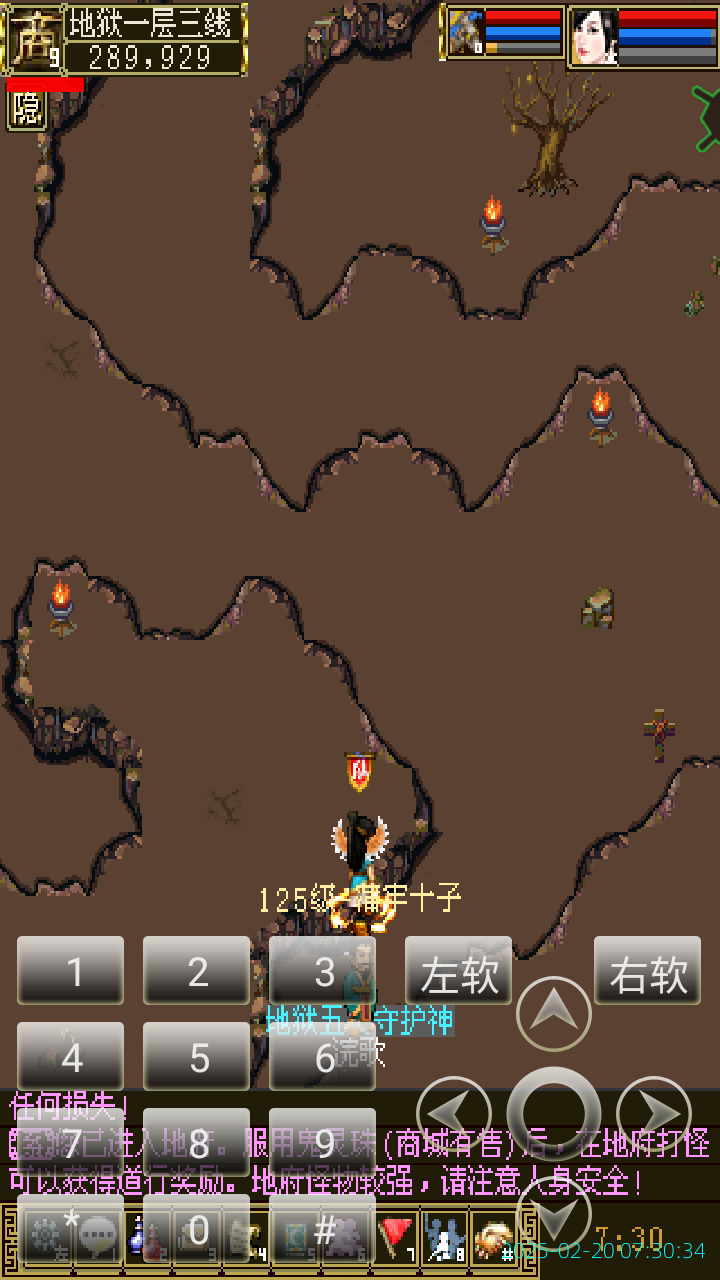
Task: Click the ring icon in hotbar slot 0
Action: [x=196, y=1237]
